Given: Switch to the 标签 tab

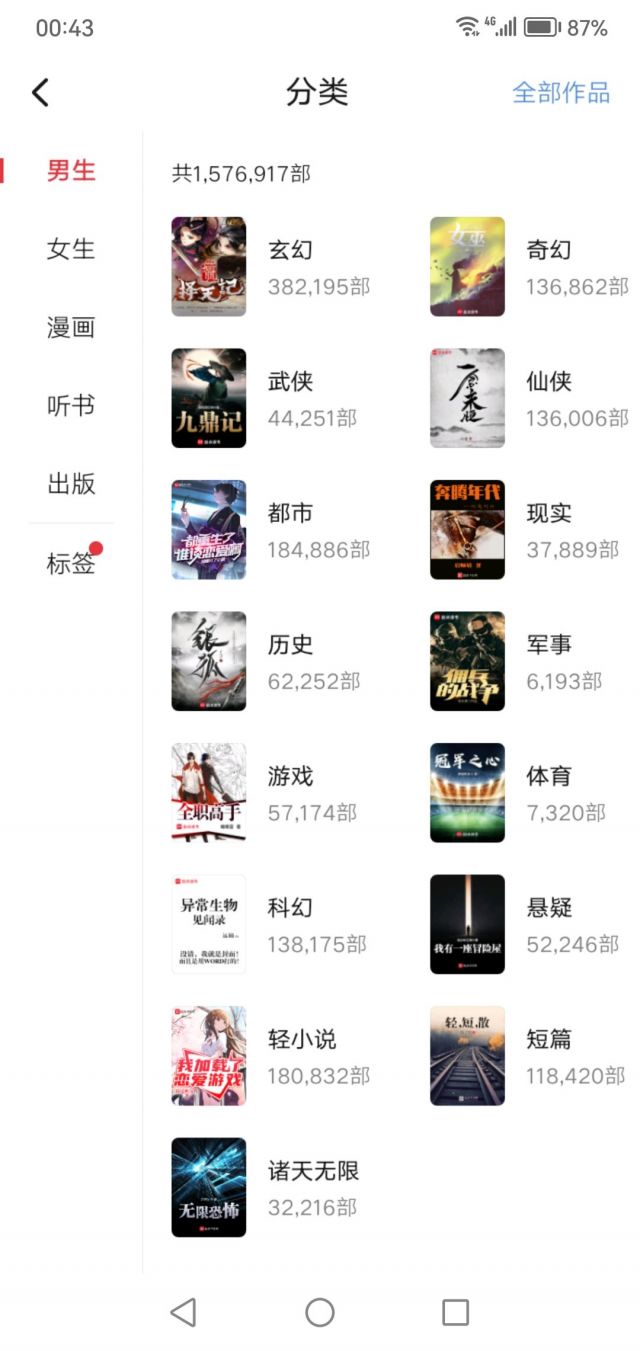Looking at the screenshot, I should tap(71, 563).
